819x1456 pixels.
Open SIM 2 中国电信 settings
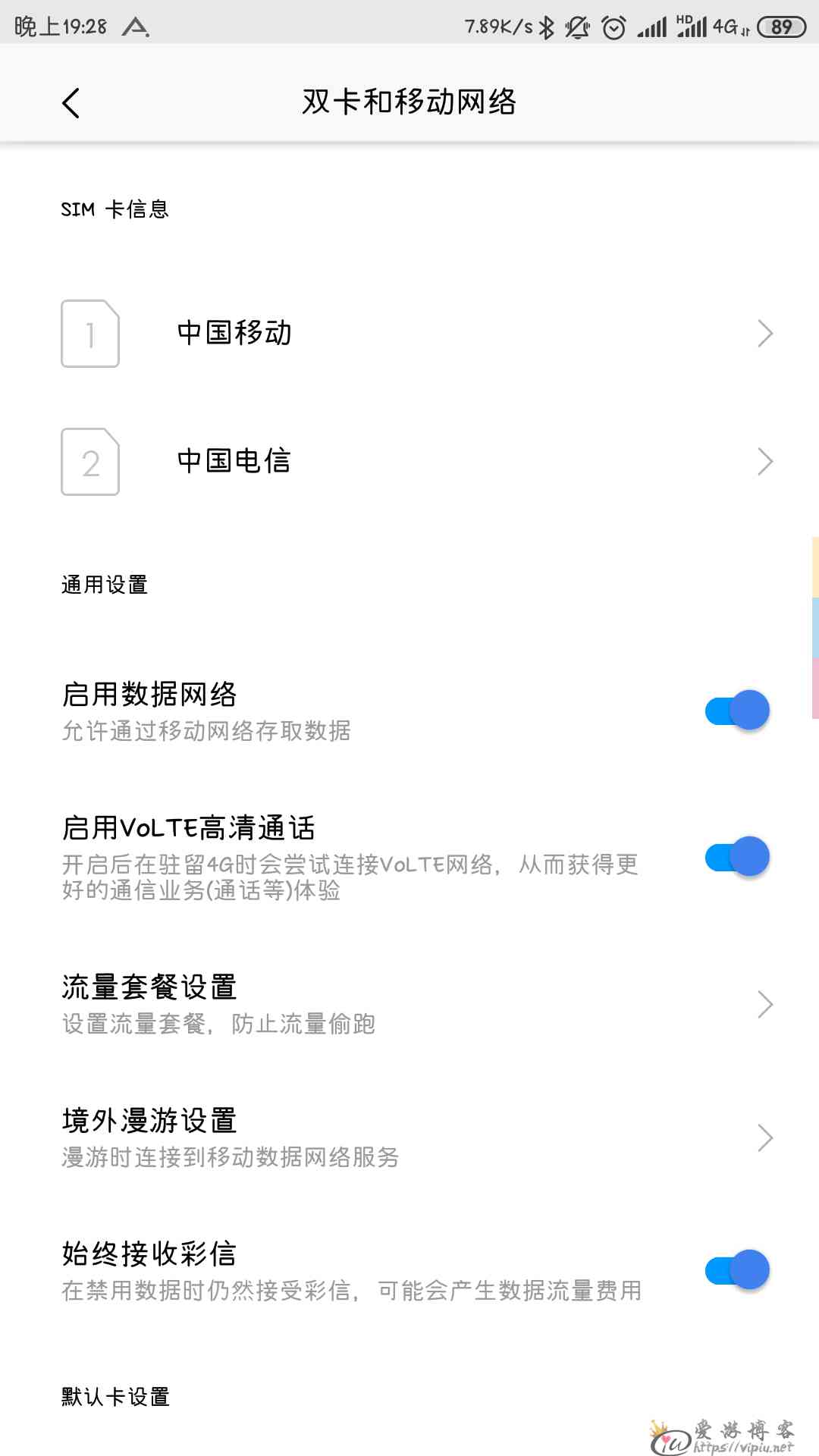tap(409, 462)
